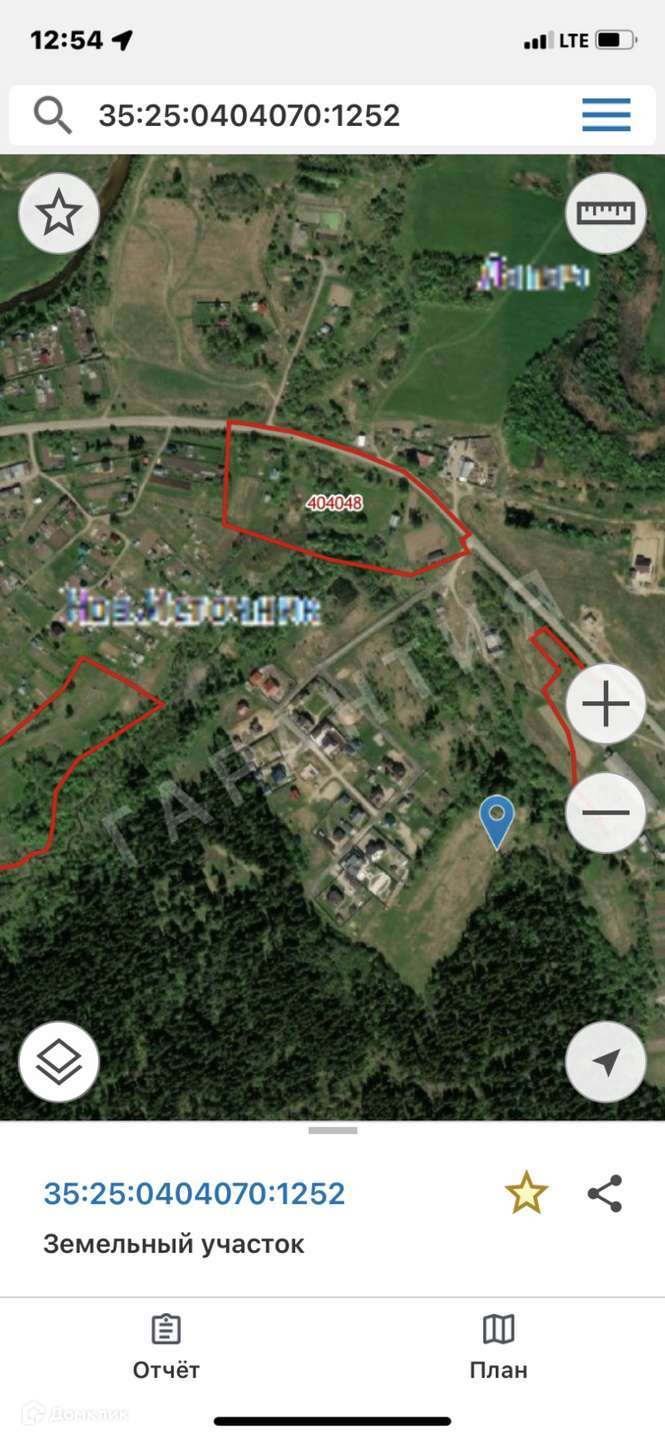Open the map layers selector

pos(59,1061)
